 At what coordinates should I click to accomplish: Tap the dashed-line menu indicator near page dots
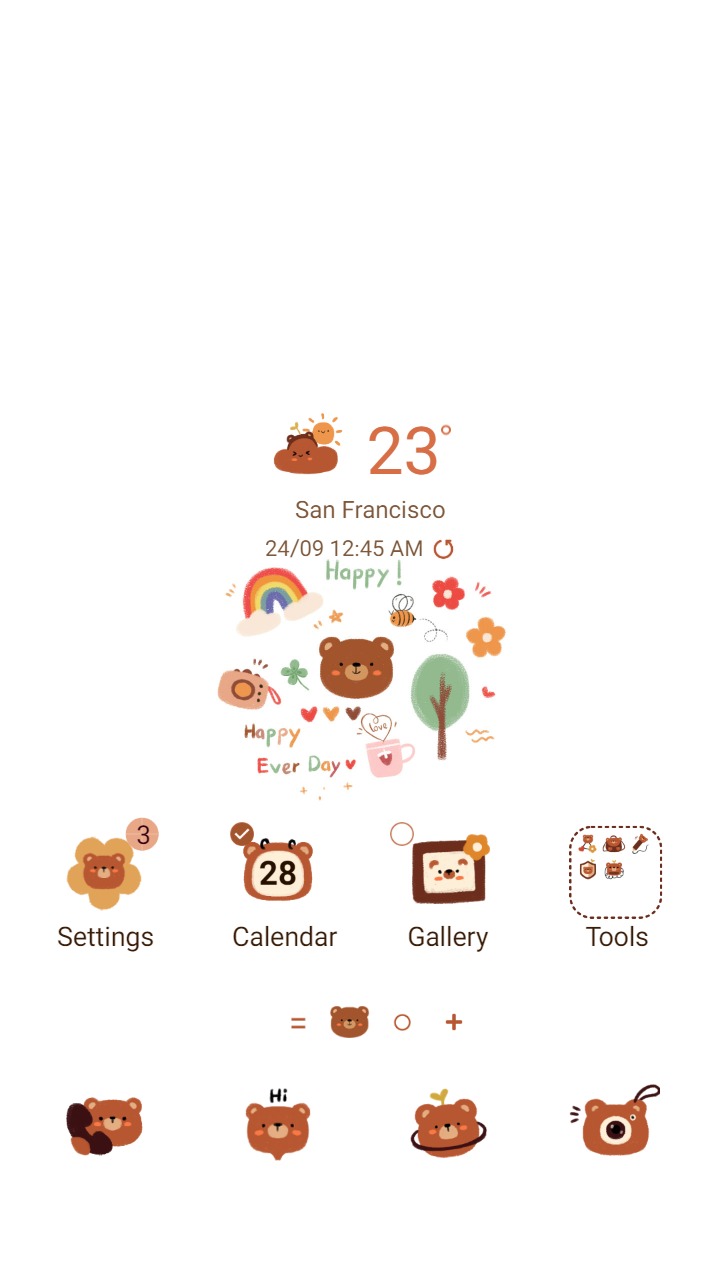[x=298, y=1022]
